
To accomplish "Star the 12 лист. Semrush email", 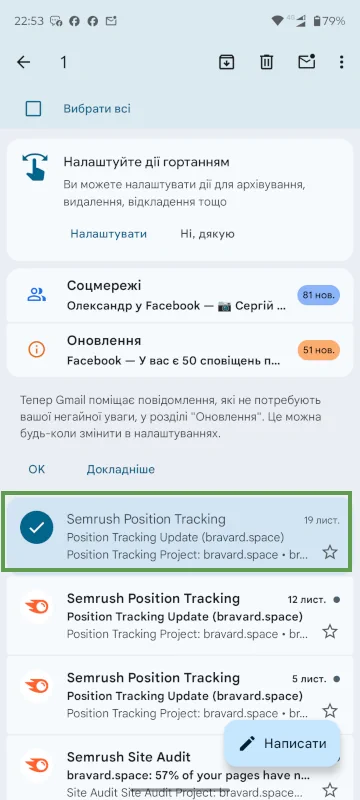I will point(330,632).
